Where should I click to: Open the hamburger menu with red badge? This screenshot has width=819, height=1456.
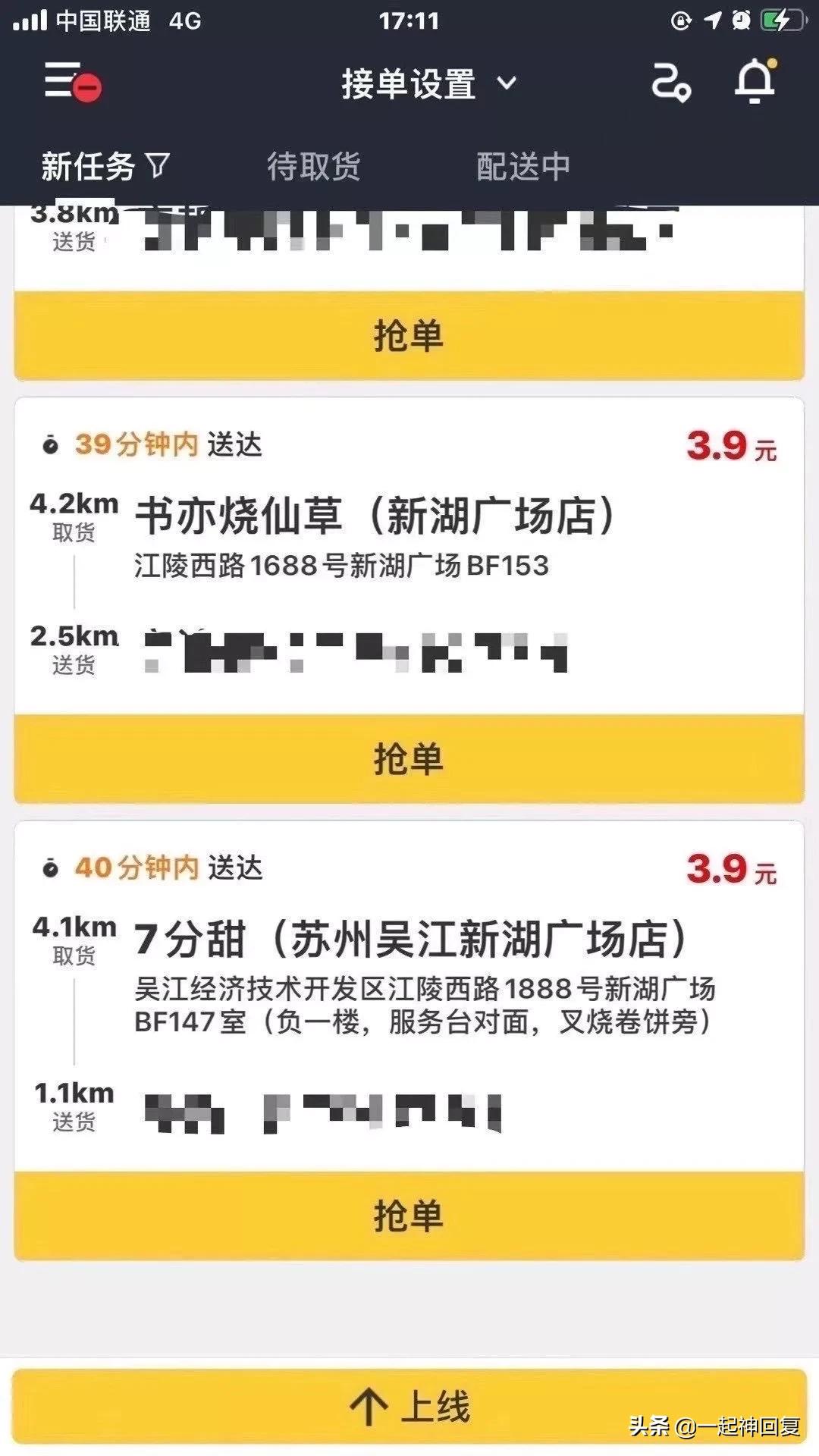[72, 83]
